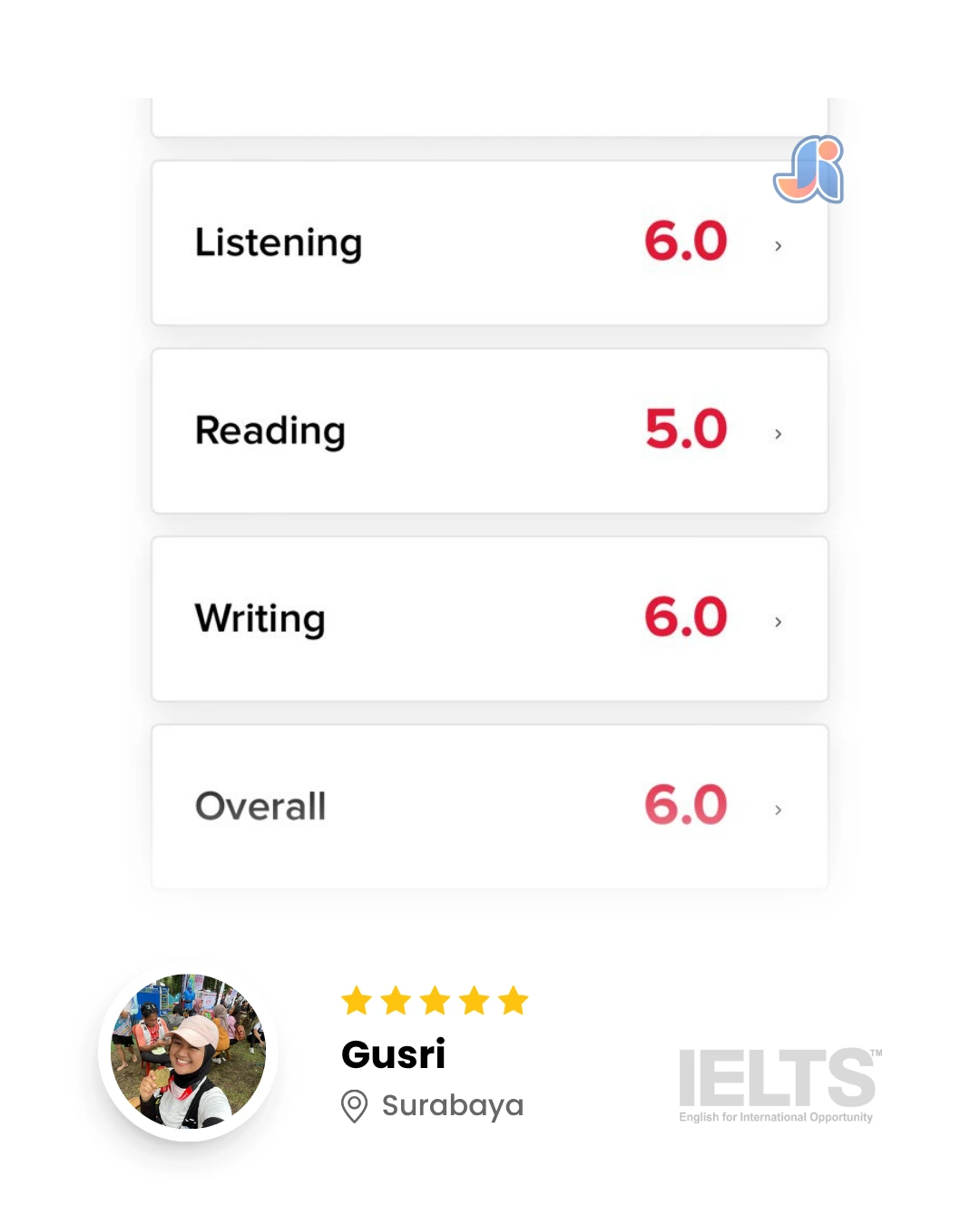The height and width of the screenshot is (1225, 980).
Task: Select the fourth star in the rating row
Action: 474,1001
